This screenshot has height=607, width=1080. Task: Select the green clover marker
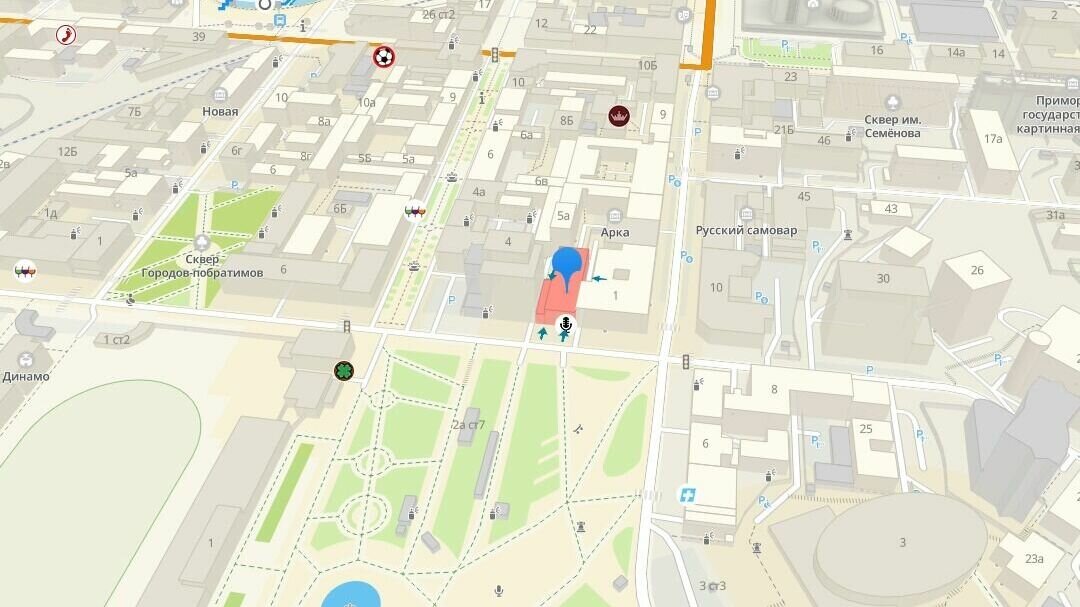tap(344, 371)
